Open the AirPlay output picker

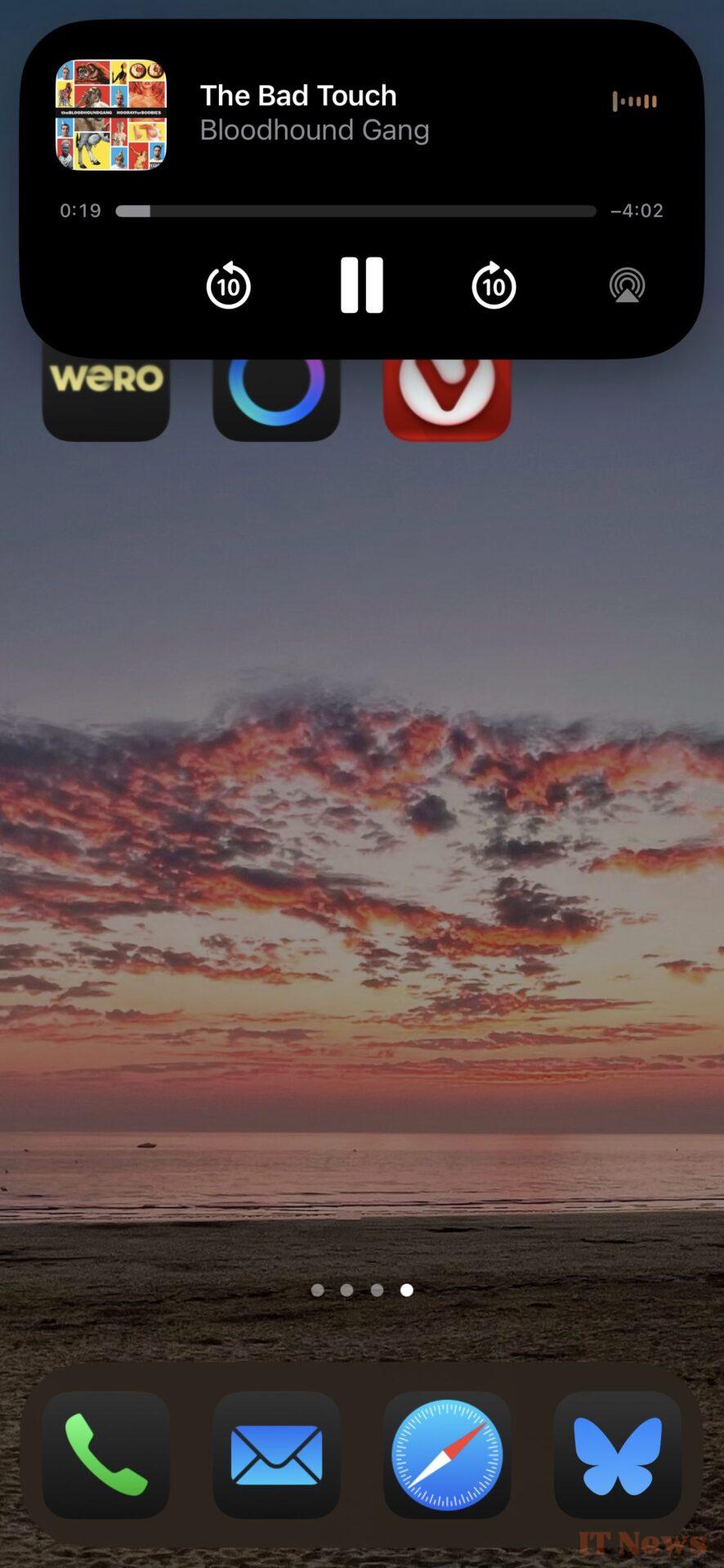click(627, 285)
